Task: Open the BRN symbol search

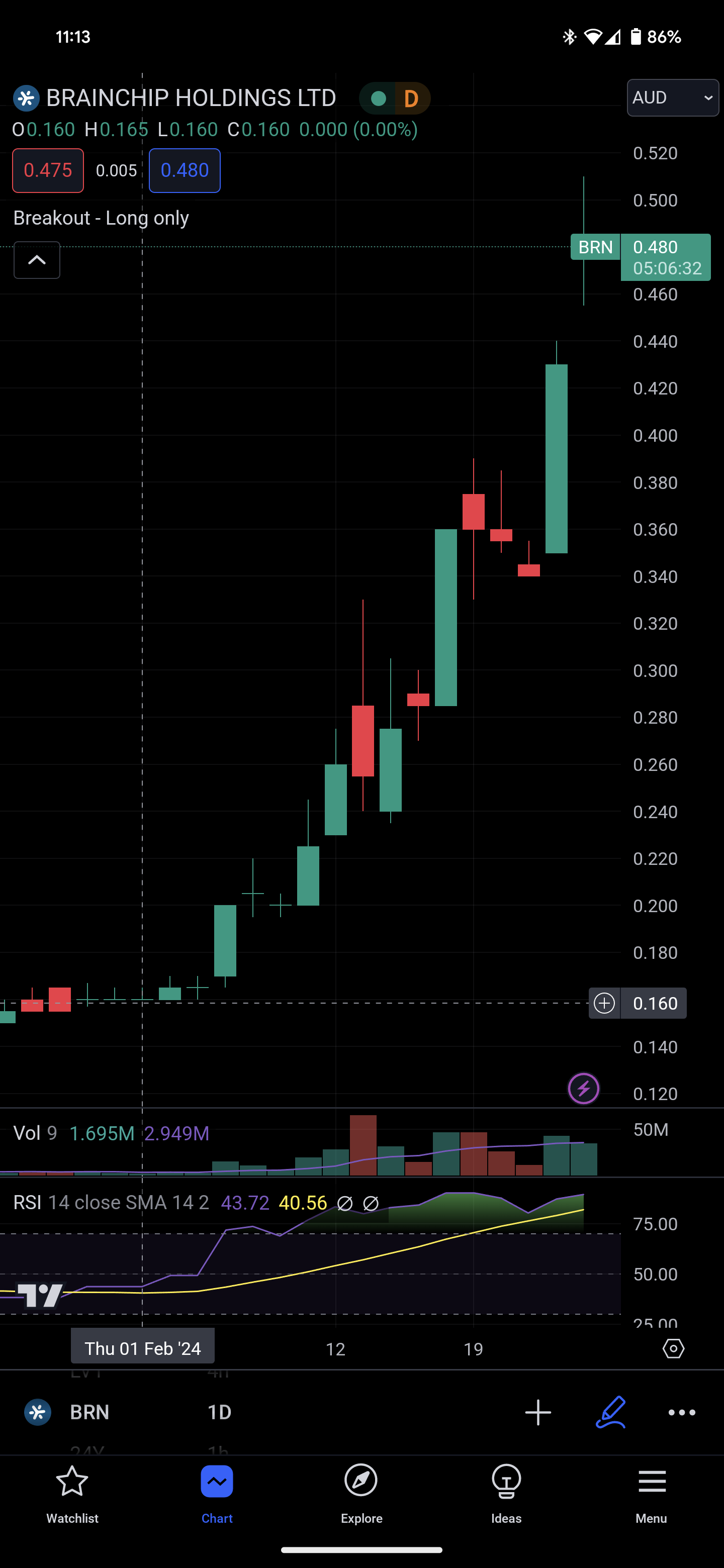Action: [x=89, y=1412]
